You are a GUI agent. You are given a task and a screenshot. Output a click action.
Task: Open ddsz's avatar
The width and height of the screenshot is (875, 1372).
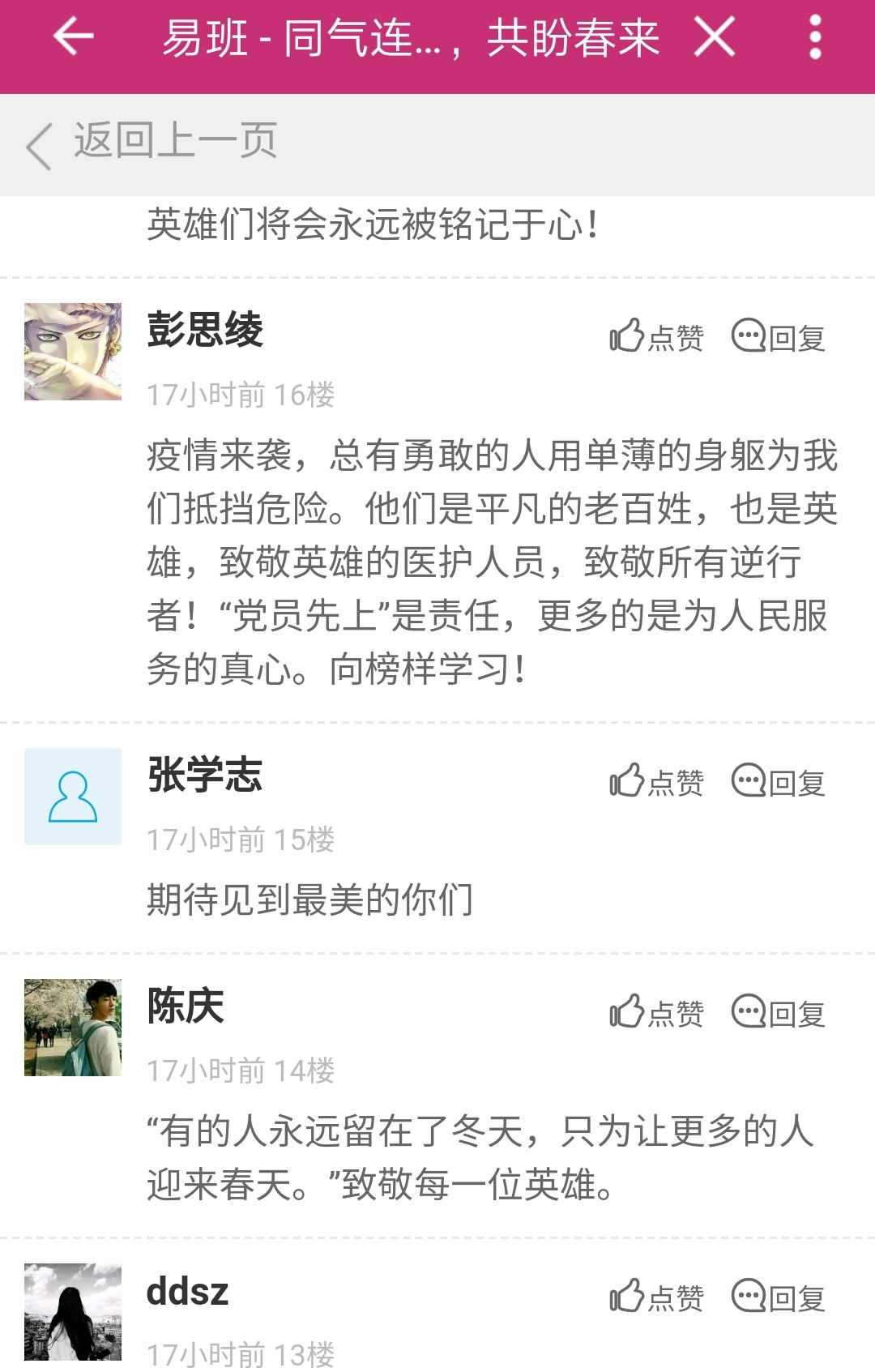pos(73,1311)
